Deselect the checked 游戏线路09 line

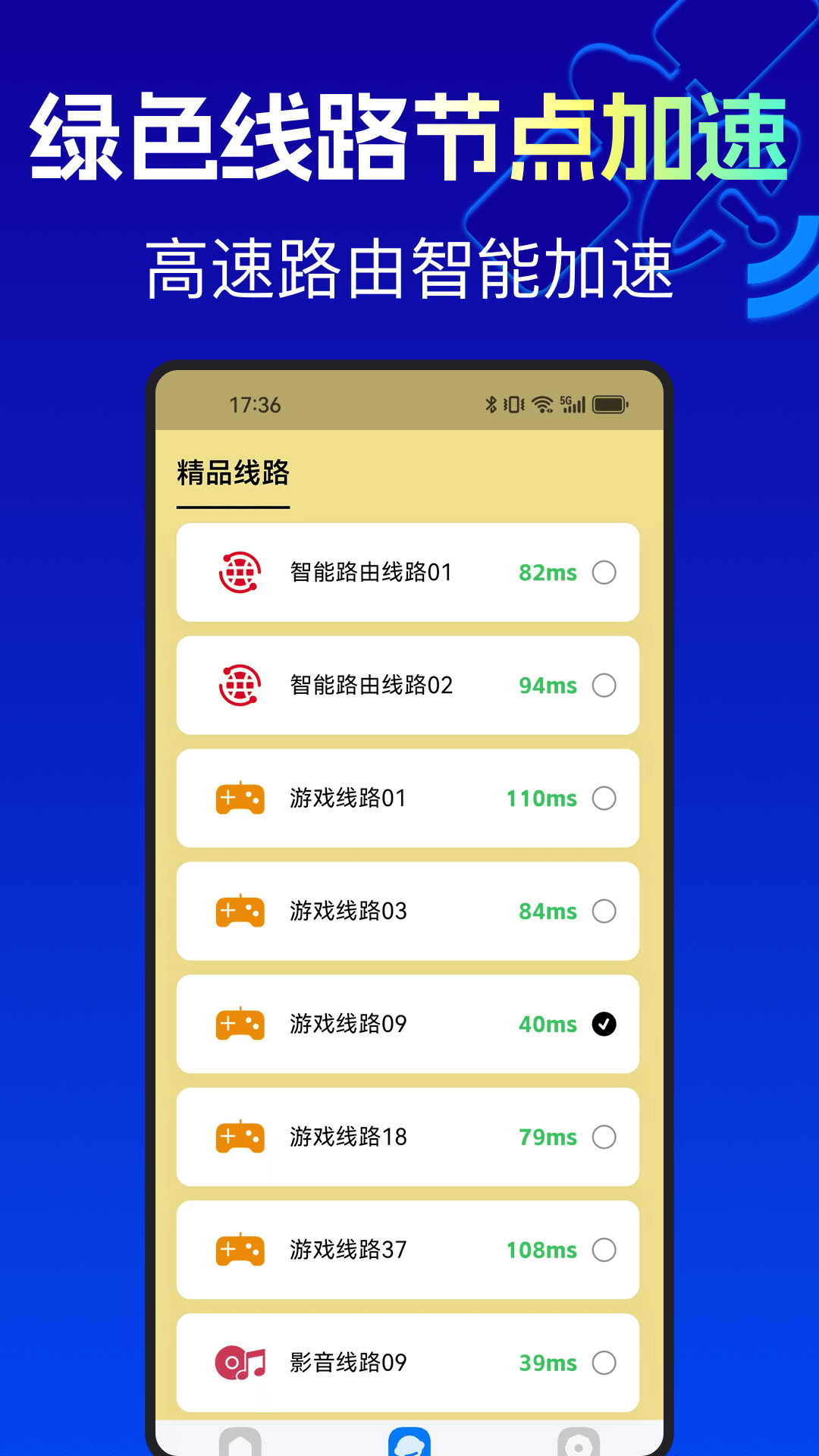click(604, 1024)
